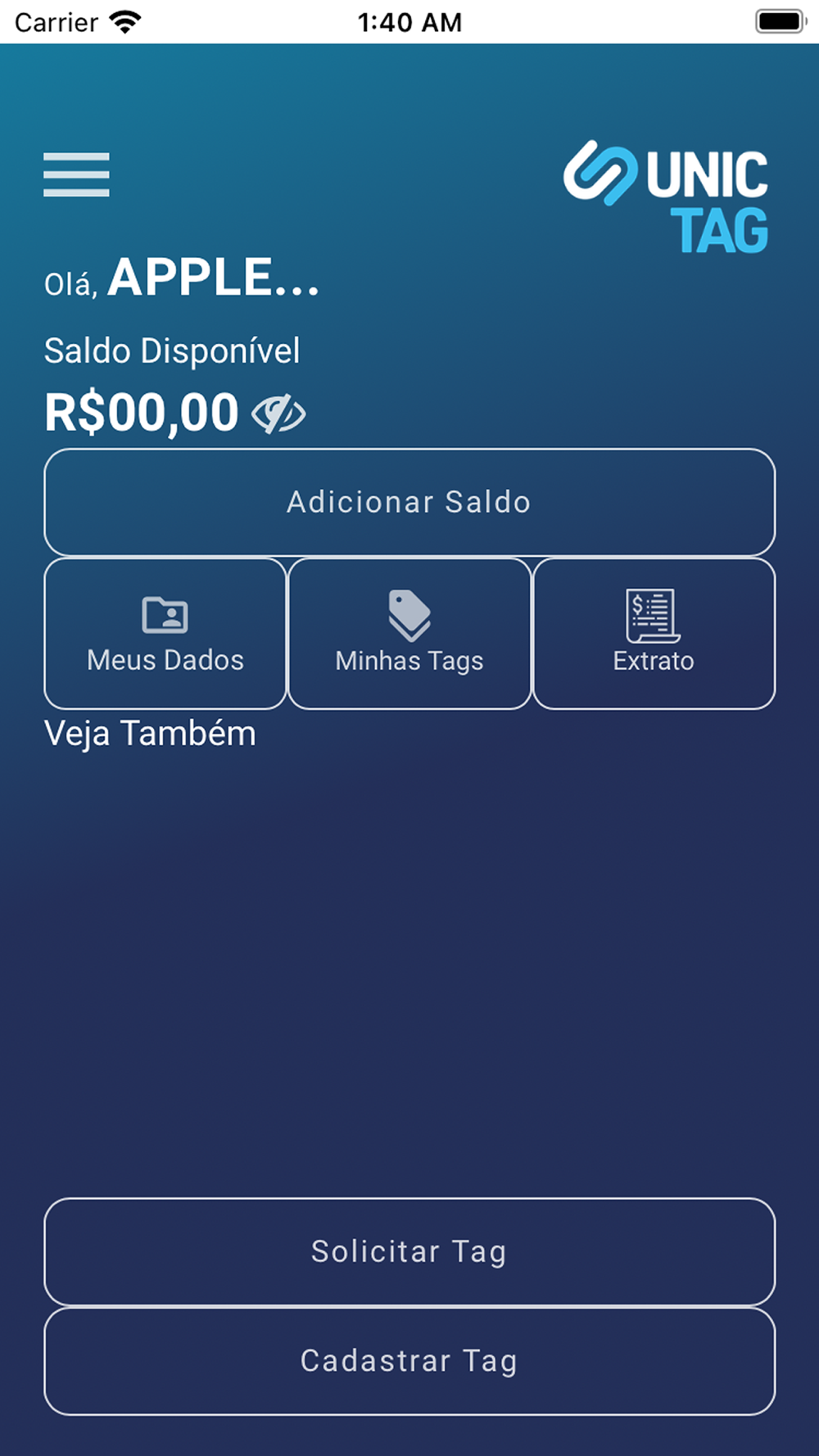Open the Extrato statement
Screen dimensions: 819x1456
pyautogui.click(x=654, y=633)
